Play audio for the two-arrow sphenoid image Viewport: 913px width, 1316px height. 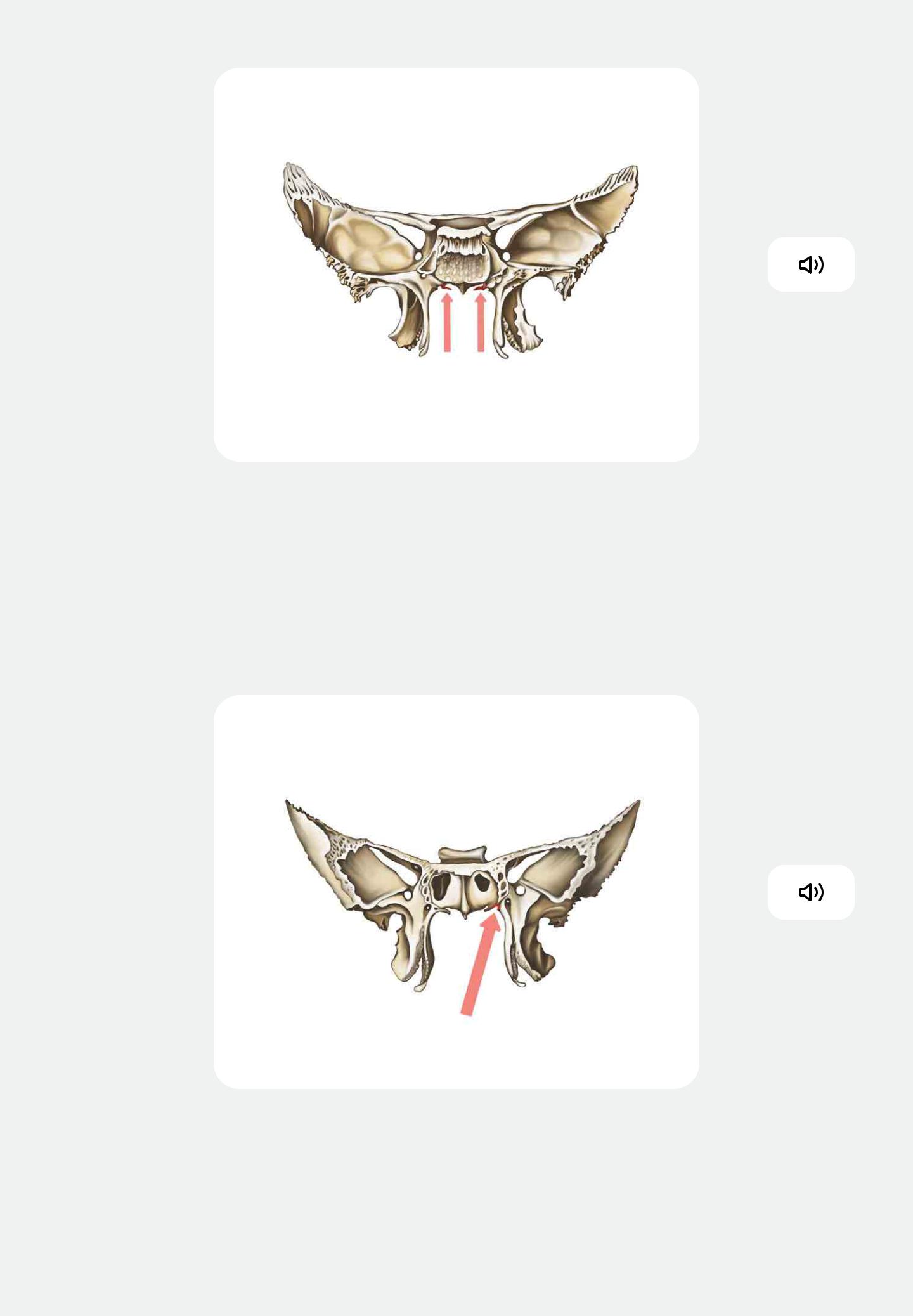[810, 264]
